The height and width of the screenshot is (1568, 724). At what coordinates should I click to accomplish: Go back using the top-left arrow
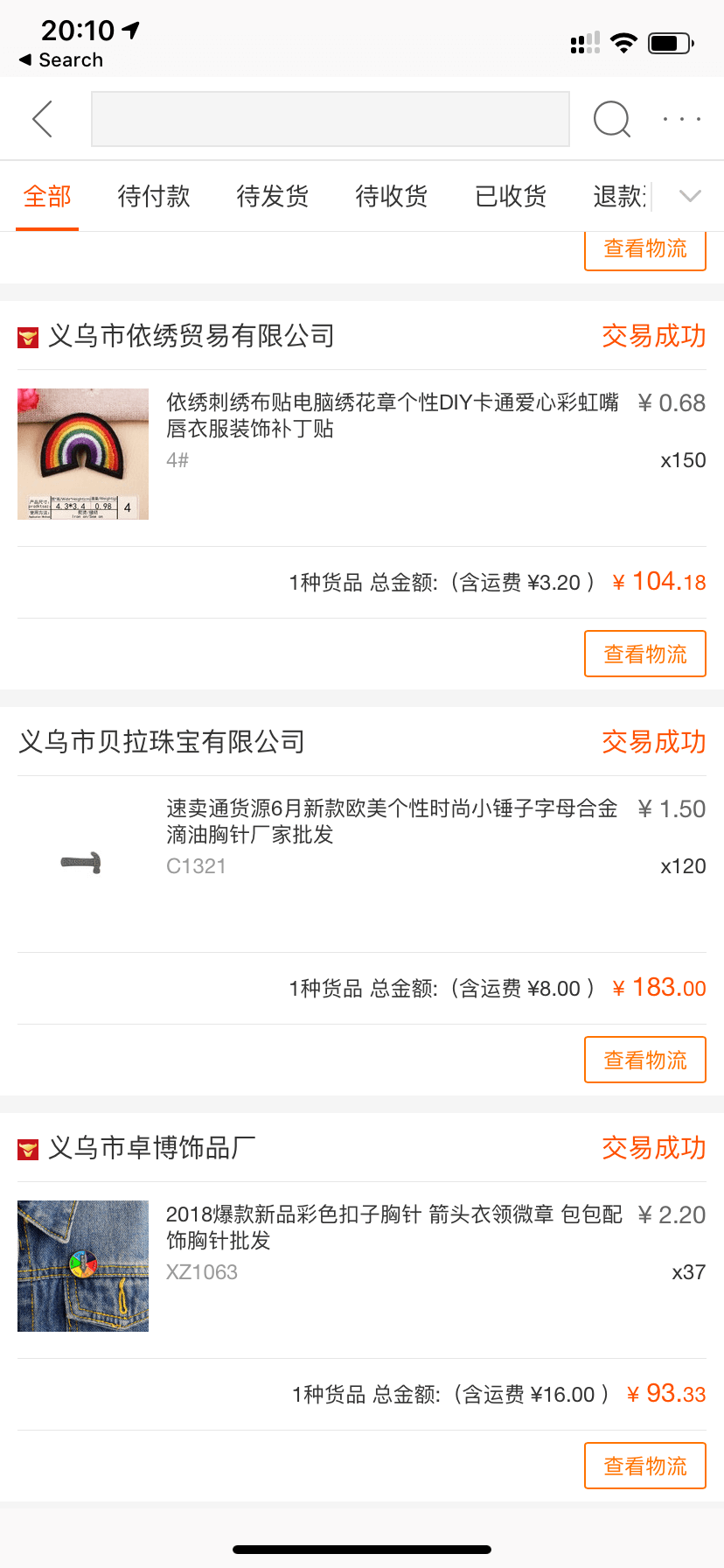42,119
